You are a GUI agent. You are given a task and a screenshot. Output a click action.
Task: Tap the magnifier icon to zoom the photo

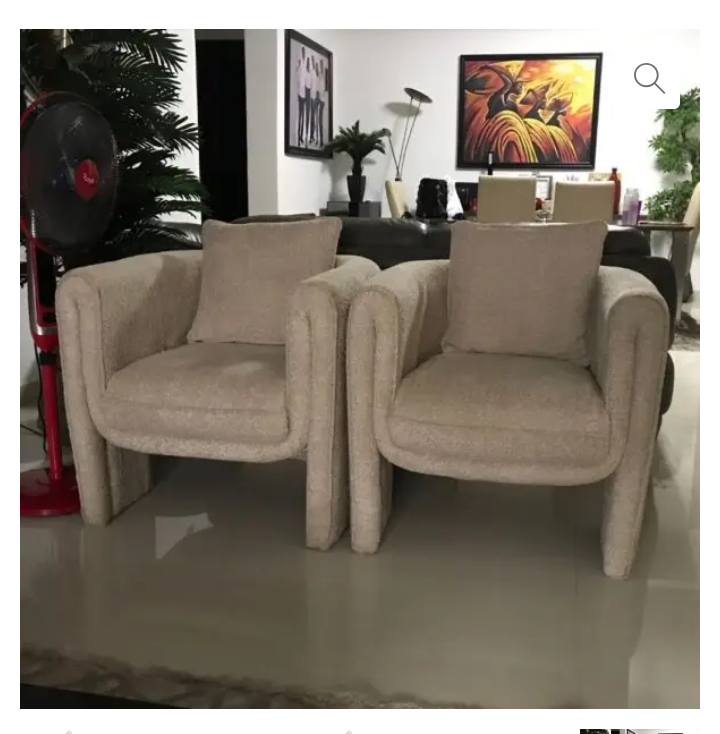click(x=649, y=78)
